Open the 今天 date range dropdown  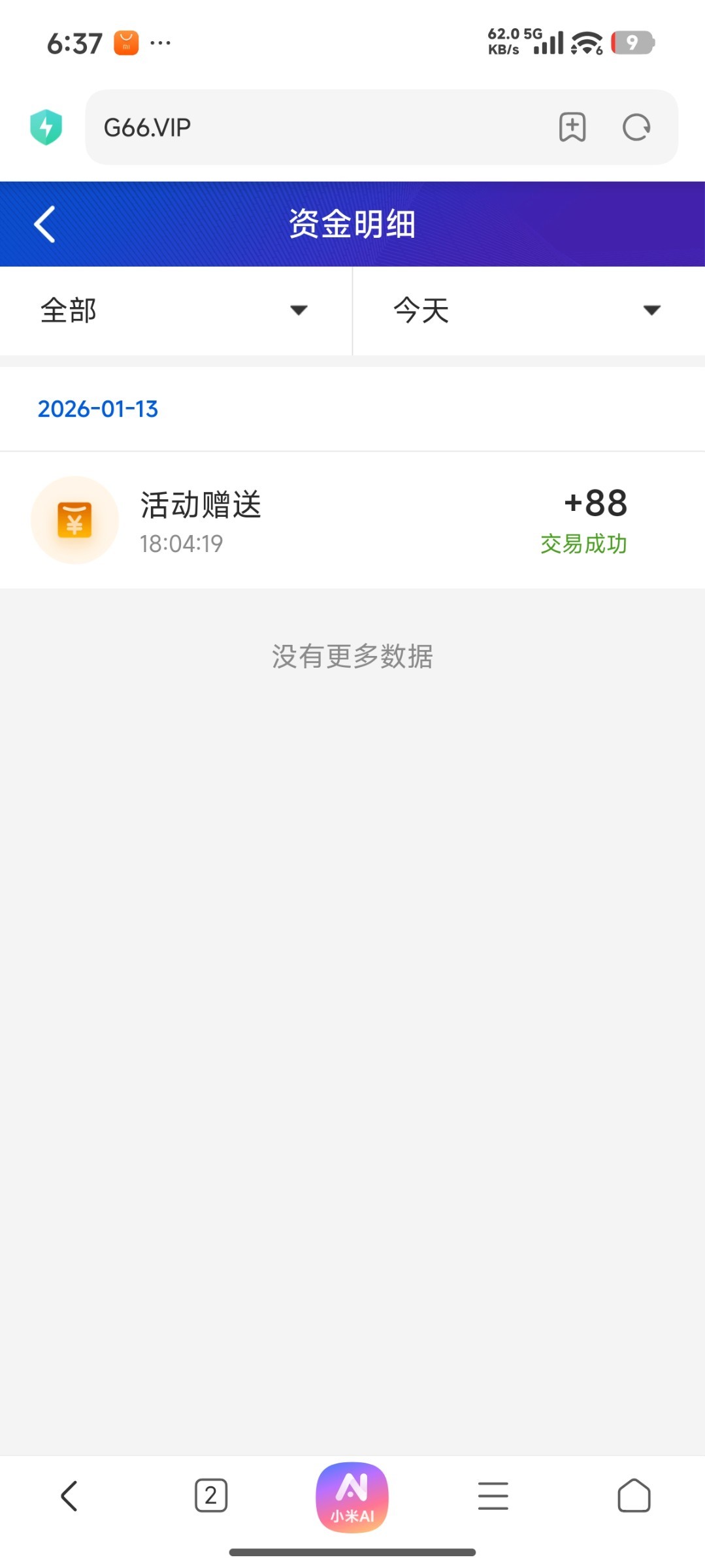click(528, 310)
